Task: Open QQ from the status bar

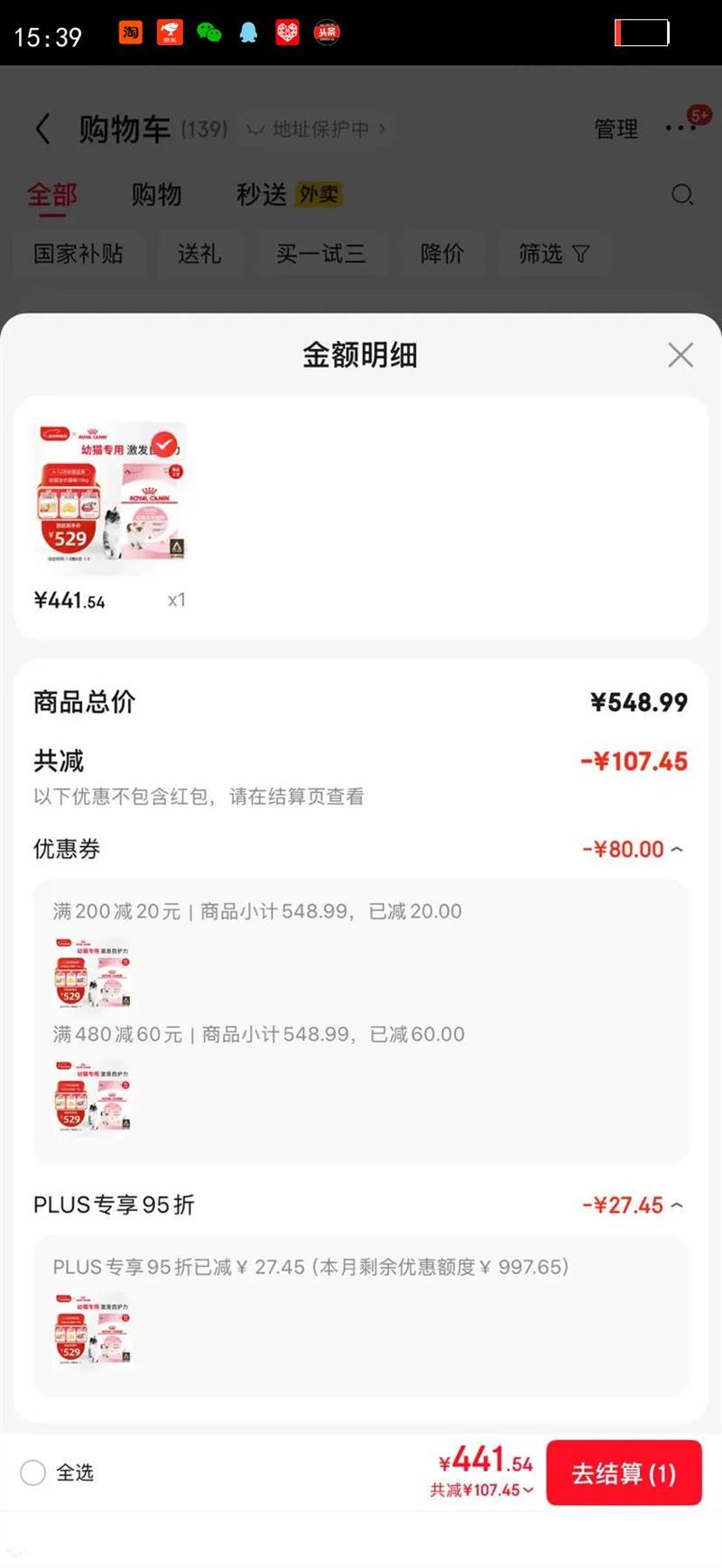Action: pyautogui.click(x=247, y=32)
